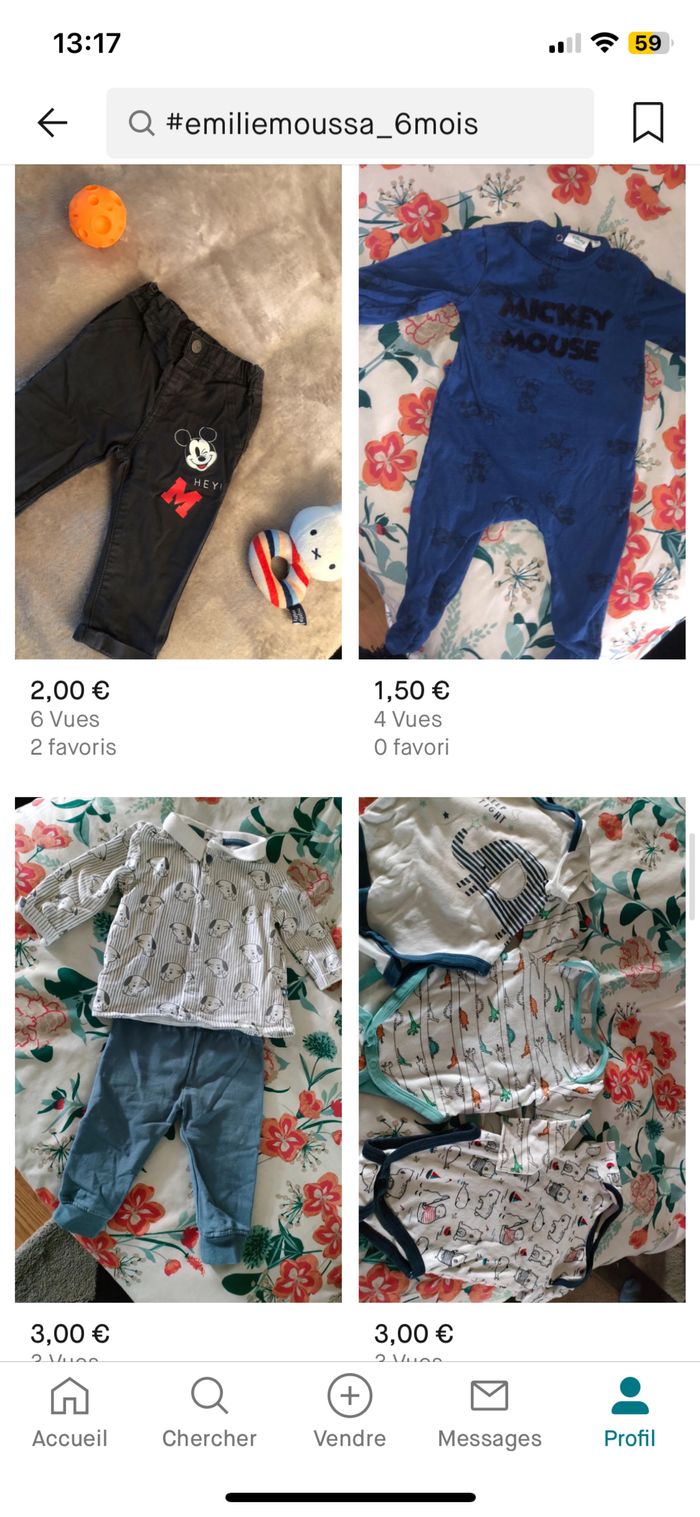The image size is (700, 1517).
Task: Open the three bodysuits listing
Action: point(522,1048)
